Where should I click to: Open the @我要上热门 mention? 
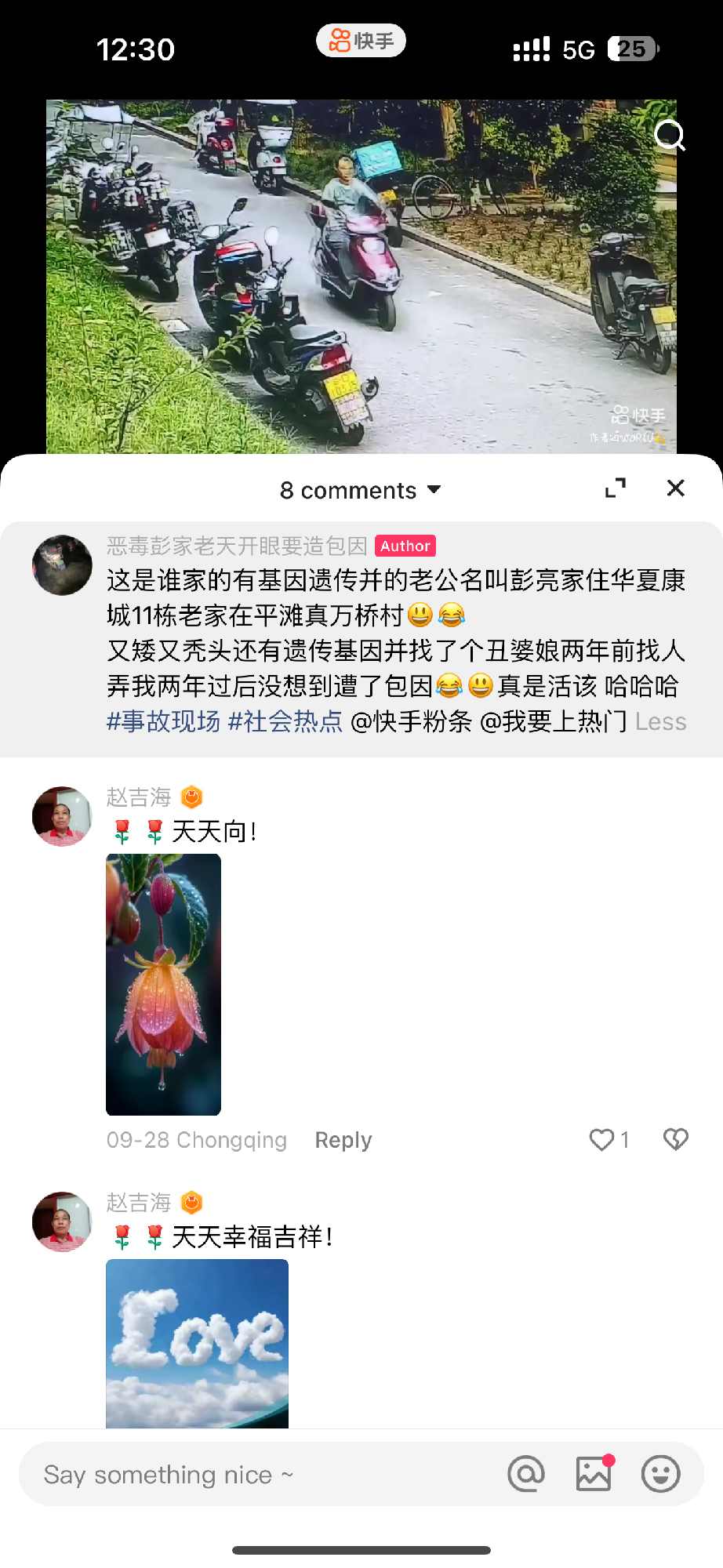(553, 721)
